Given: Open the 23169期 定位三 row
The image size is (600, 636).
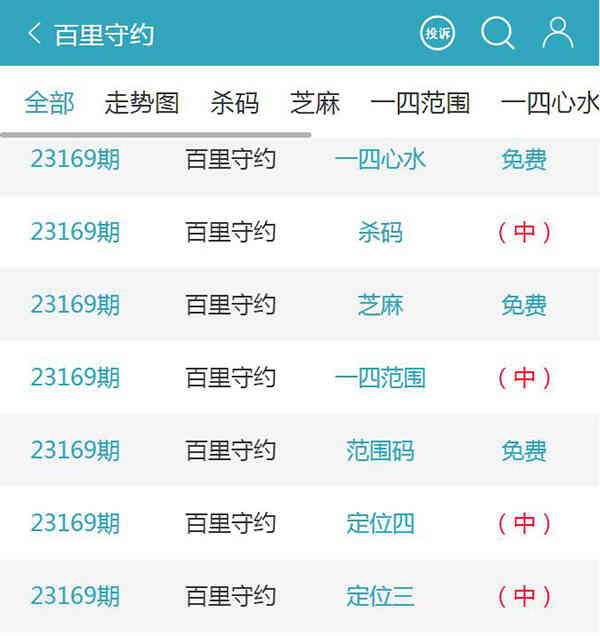Looking at the screenshot, I should click(380, 596).
